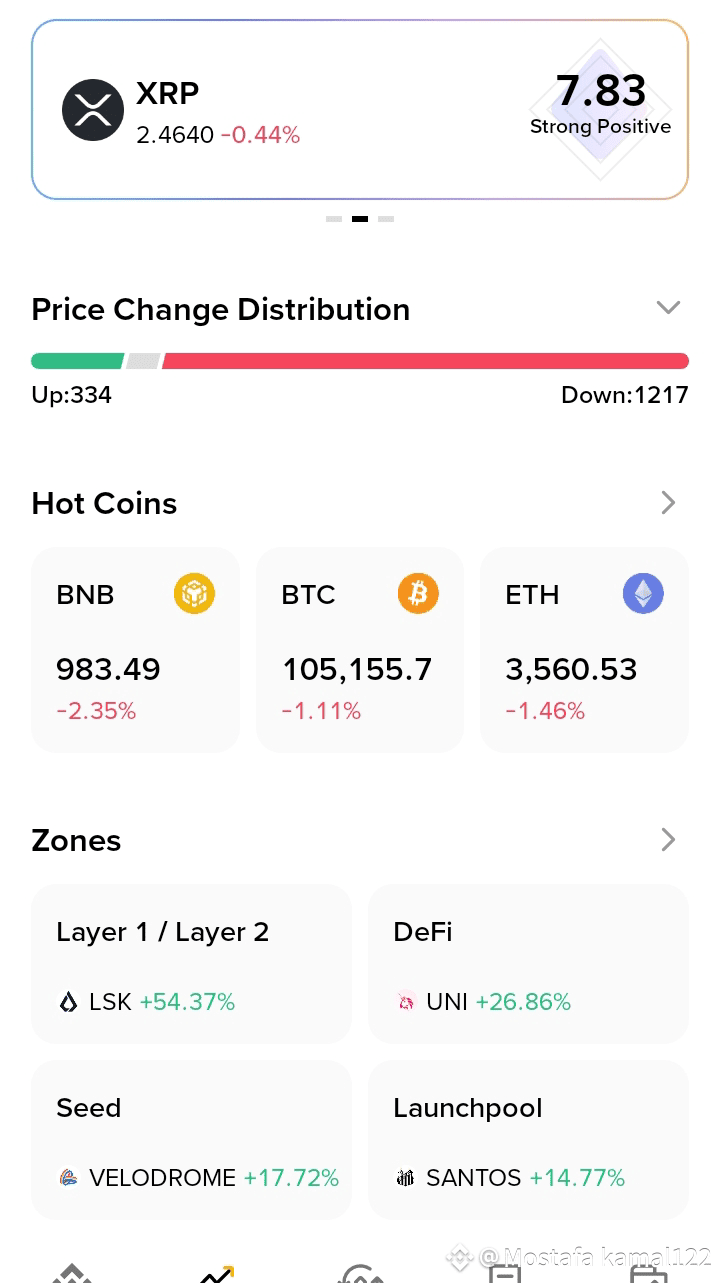The image size is (720, 1283).
Task: Open all Zones via the arrow
Action: pos(668,839)
